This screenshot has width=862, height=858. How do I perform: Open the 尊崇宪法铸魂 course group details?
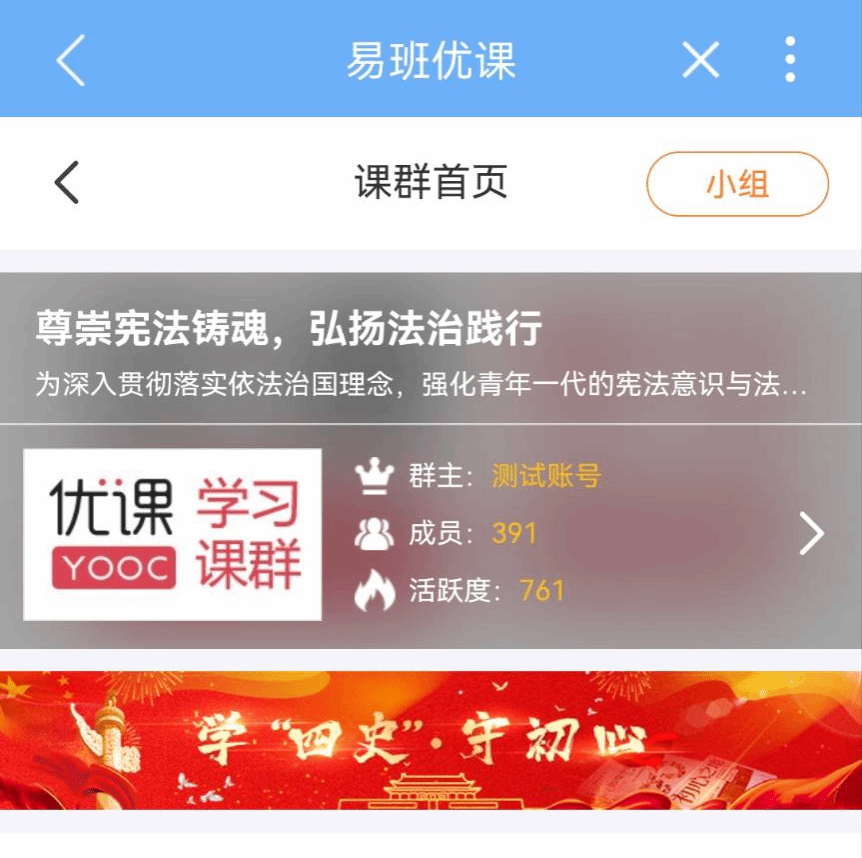(x=811, y=534)
